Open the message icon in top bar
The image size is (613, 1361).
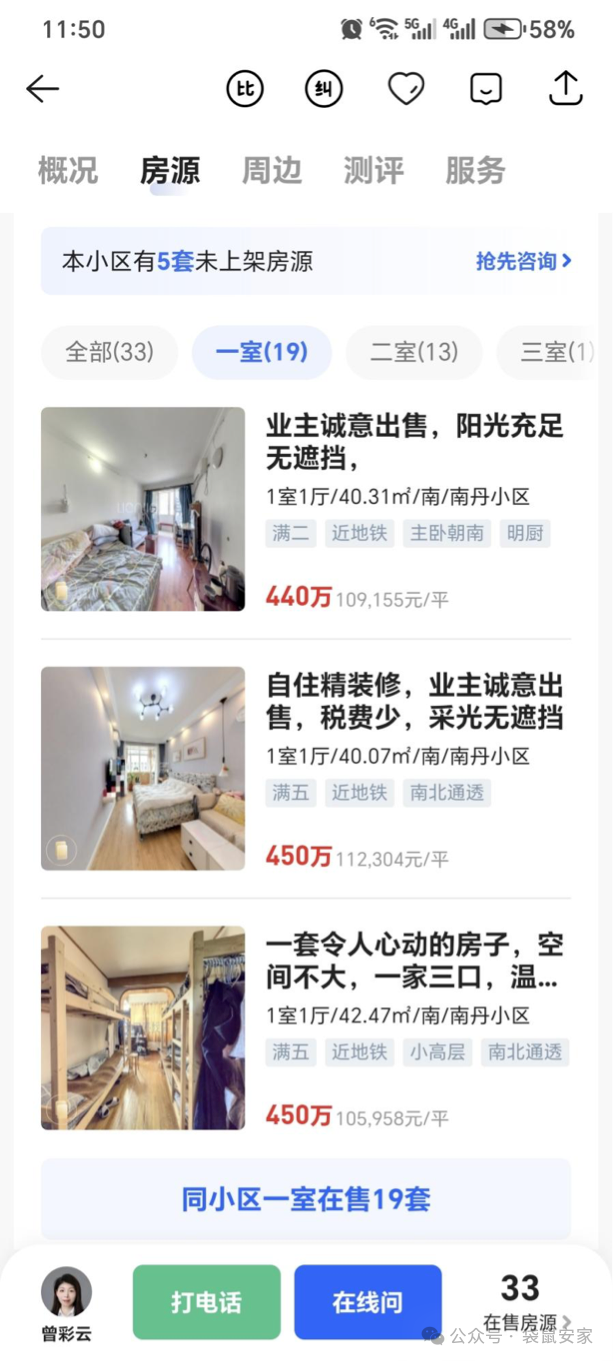point(486,89)
